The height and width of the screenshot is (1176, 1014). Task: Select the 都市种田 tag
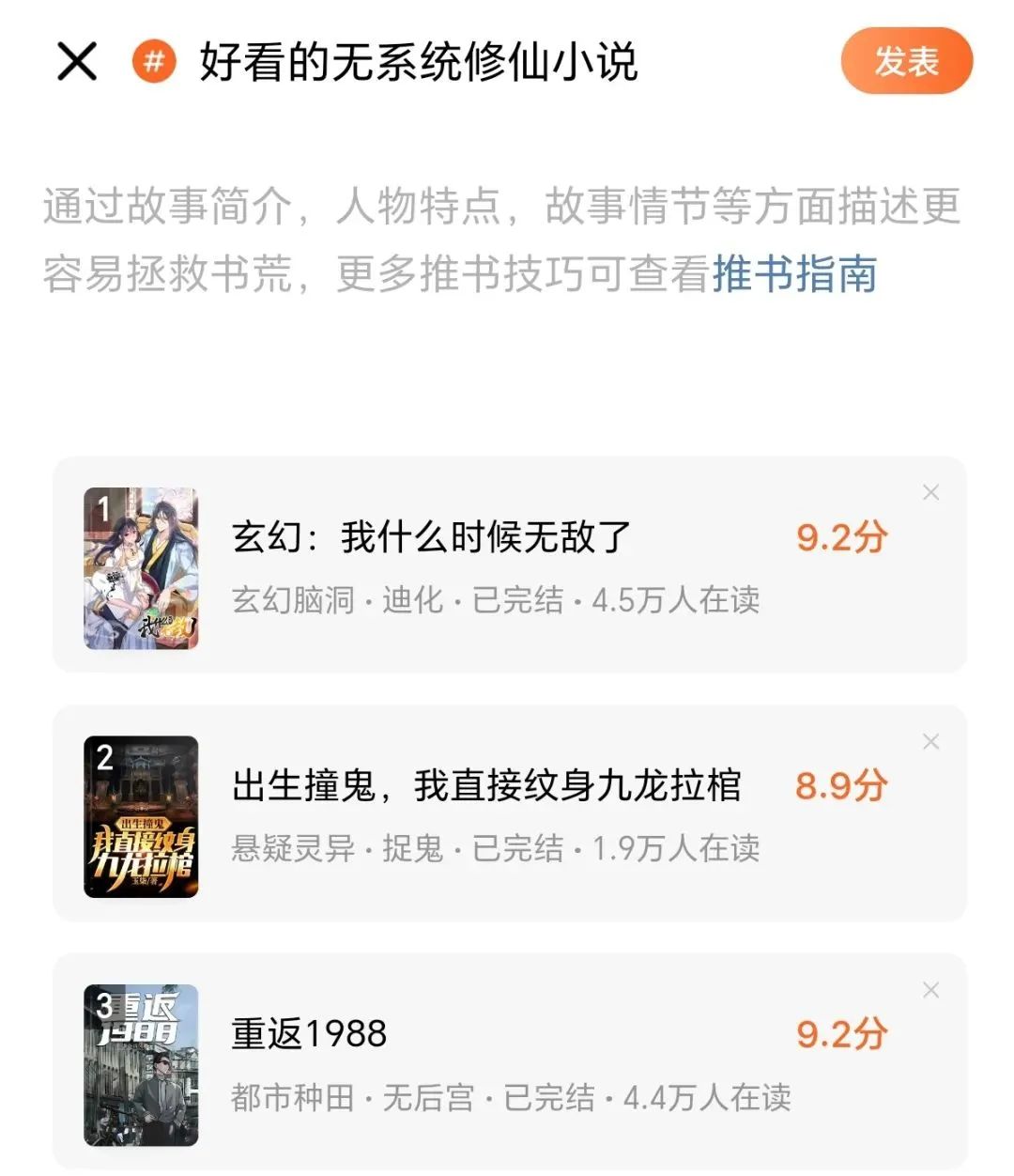coord(293,1095)
